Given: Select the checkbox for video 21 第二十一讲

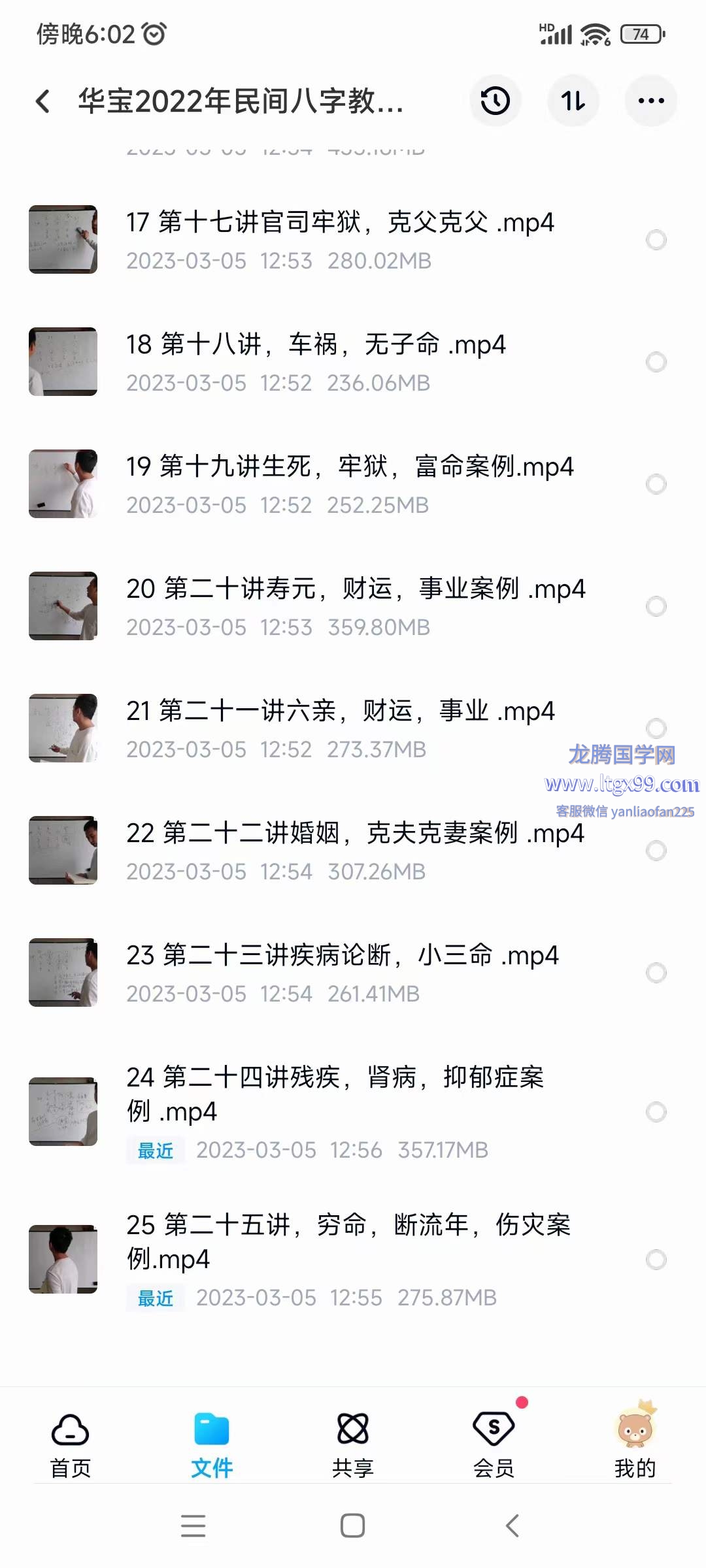Looking at the screenshot, I should [656, 728].
